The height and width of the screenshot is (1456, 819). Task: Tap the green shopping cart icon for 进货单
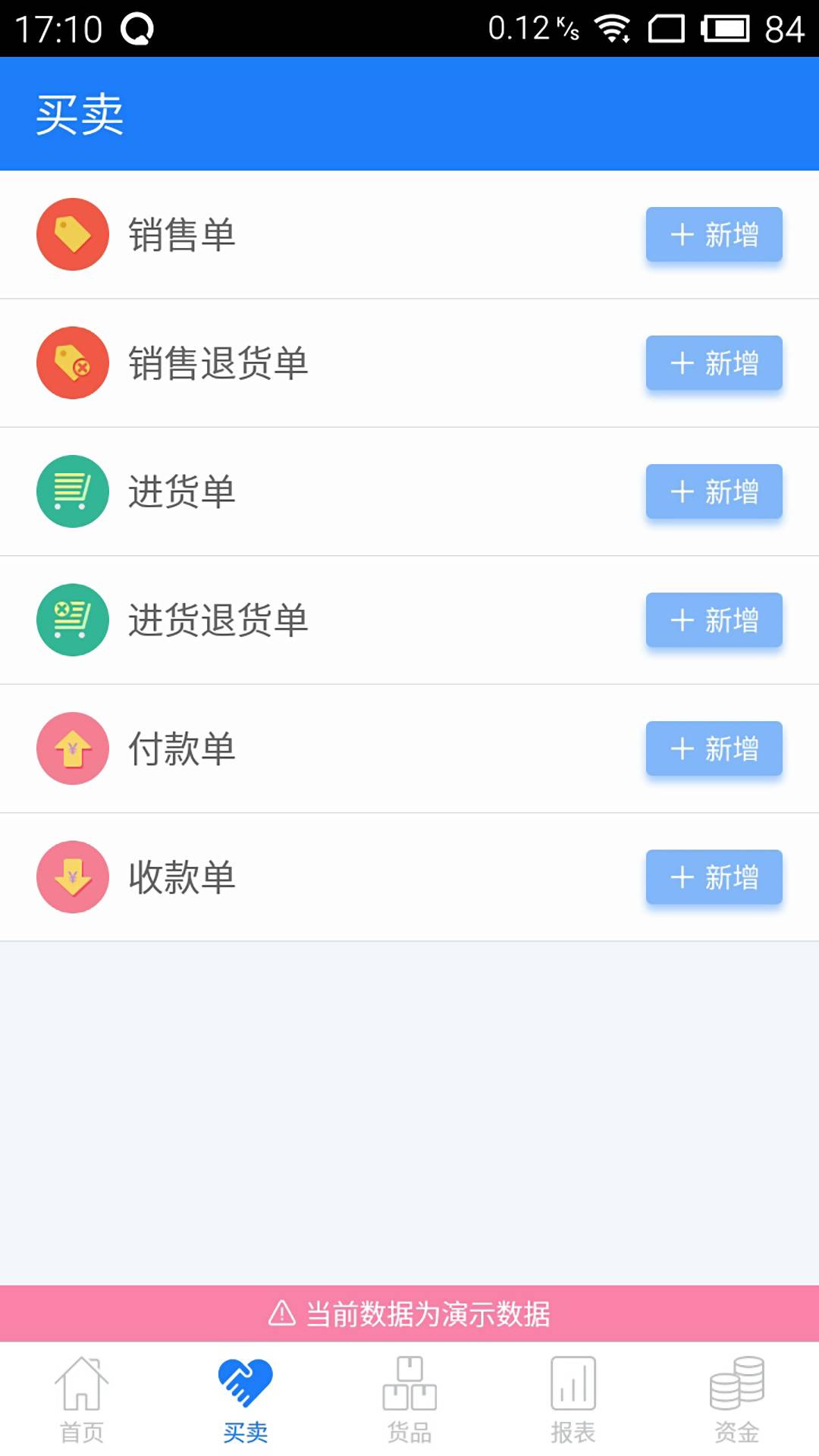[72, 491]
